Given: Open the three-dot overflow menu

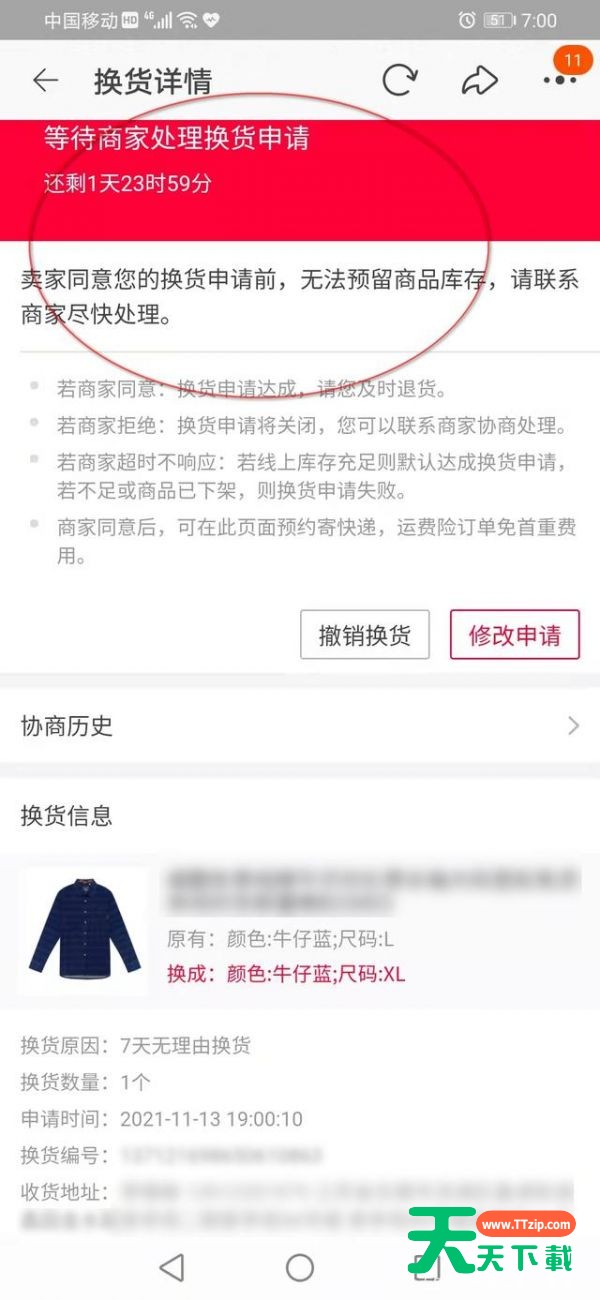Looking at the screenshot, I should coord(559,81).
